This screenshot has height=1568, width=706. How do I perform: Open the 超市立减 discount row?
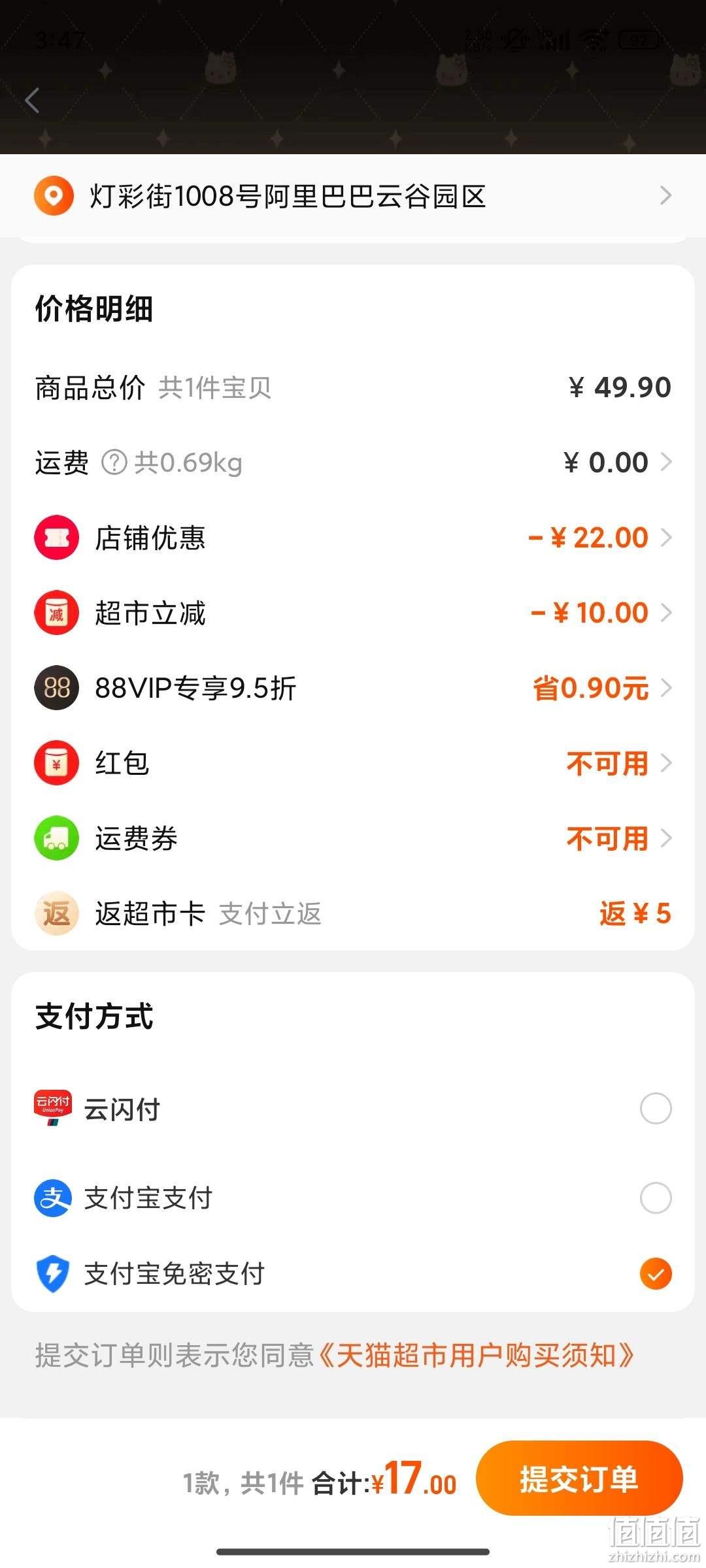(353, 613)
